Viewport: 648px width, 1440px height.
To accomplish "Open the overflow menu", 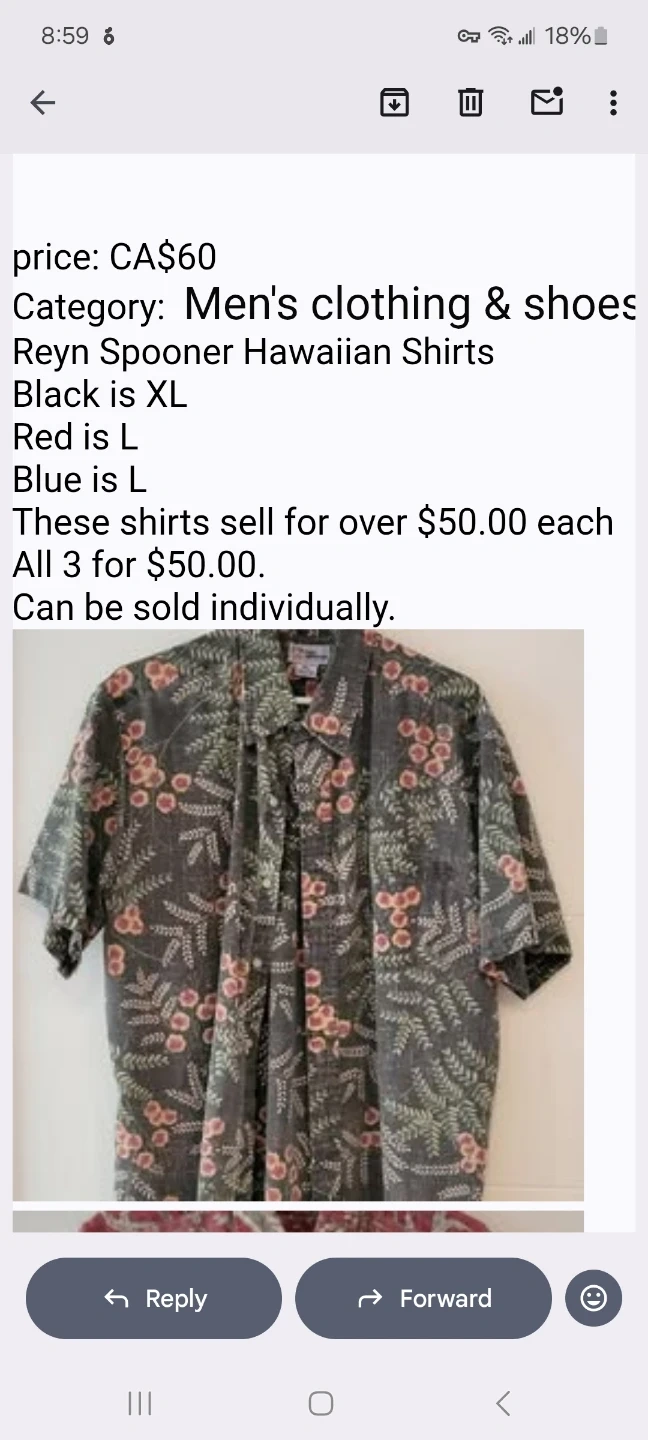I will 613,102.
